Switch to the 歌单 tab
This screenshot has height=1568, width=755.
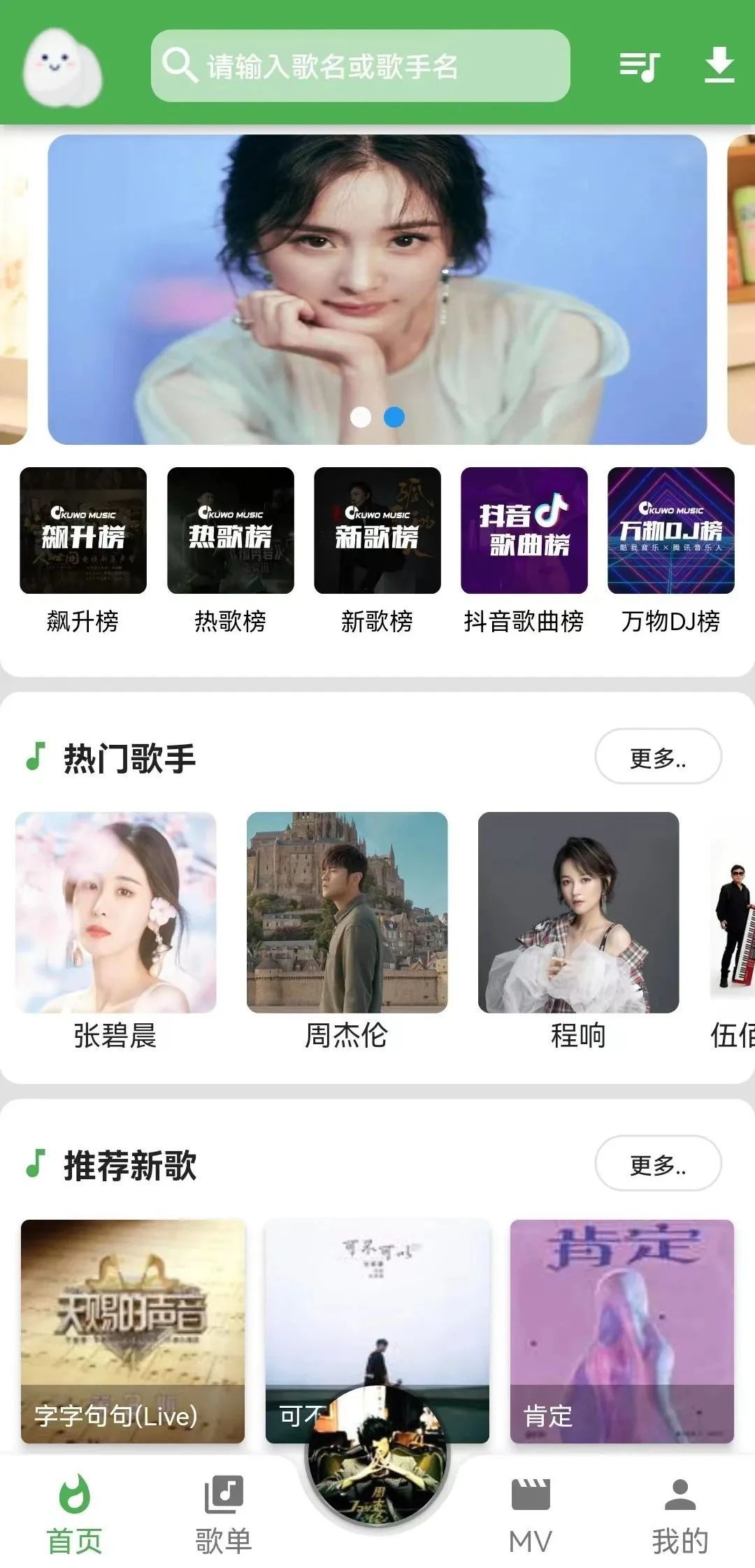pyautogui.click(x=223, y=1515)
